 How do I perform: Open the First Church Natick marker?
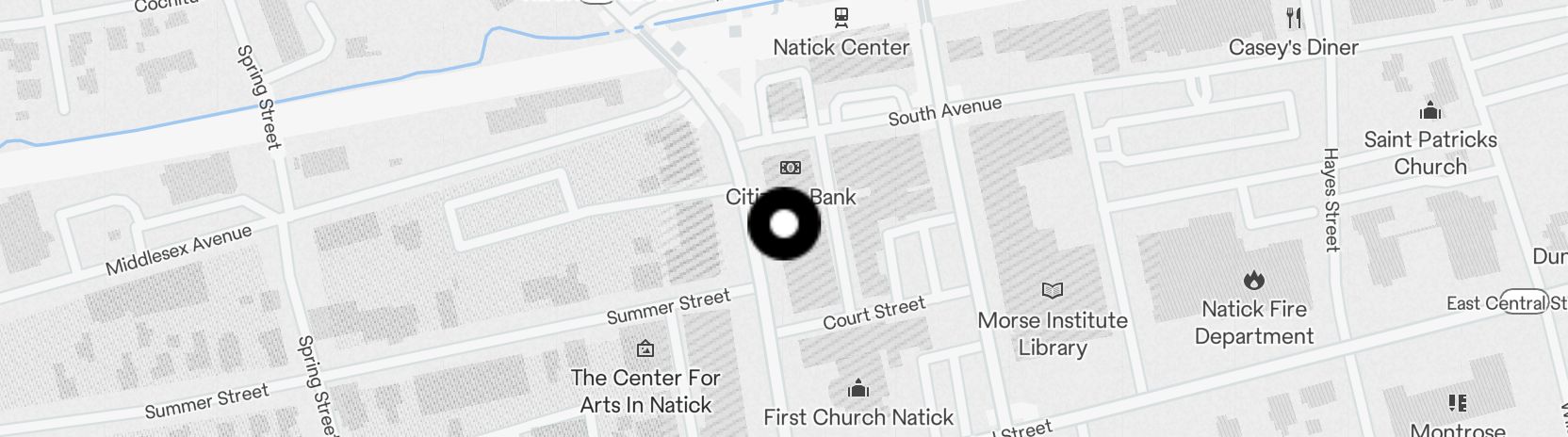857,388
